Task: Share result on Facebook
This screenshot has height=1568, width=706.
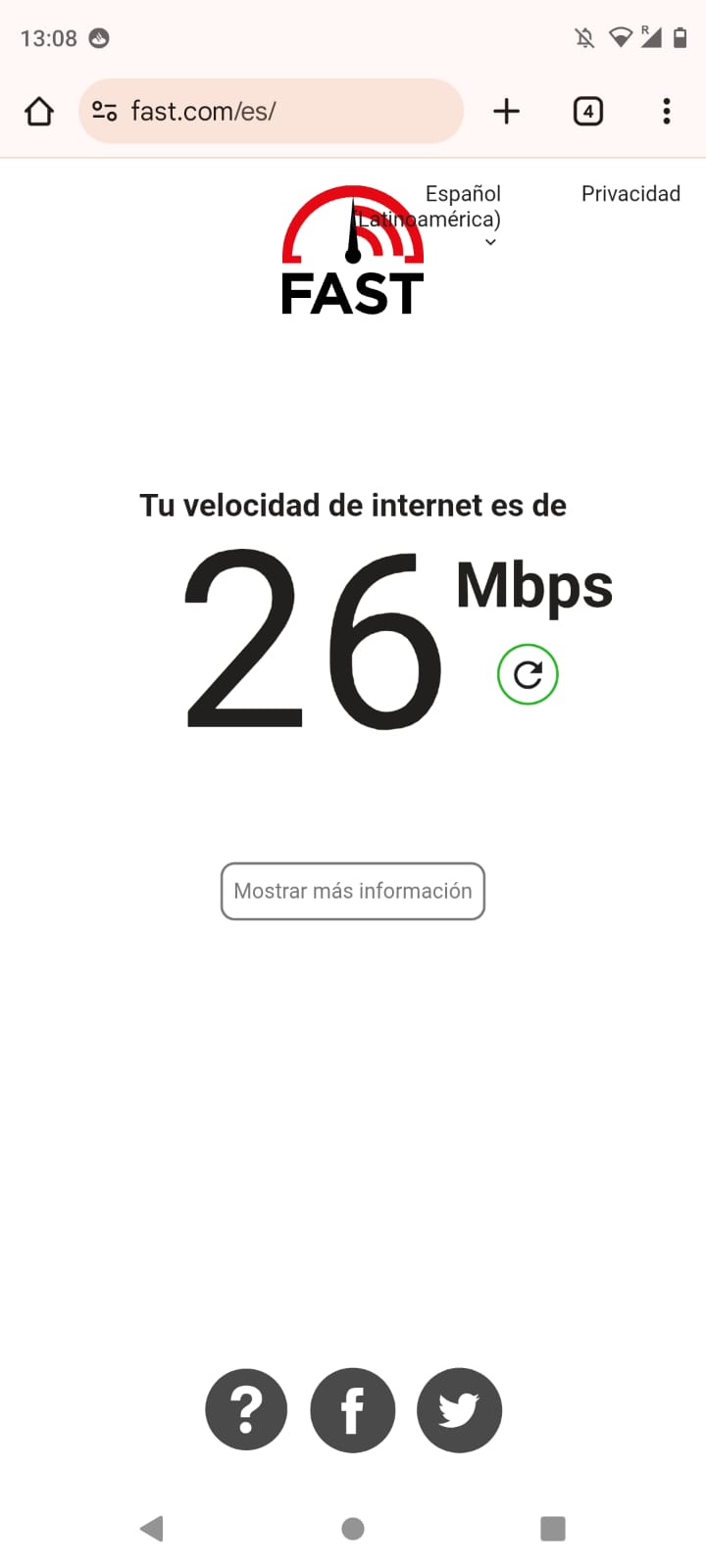Action: pos(353,1410)
